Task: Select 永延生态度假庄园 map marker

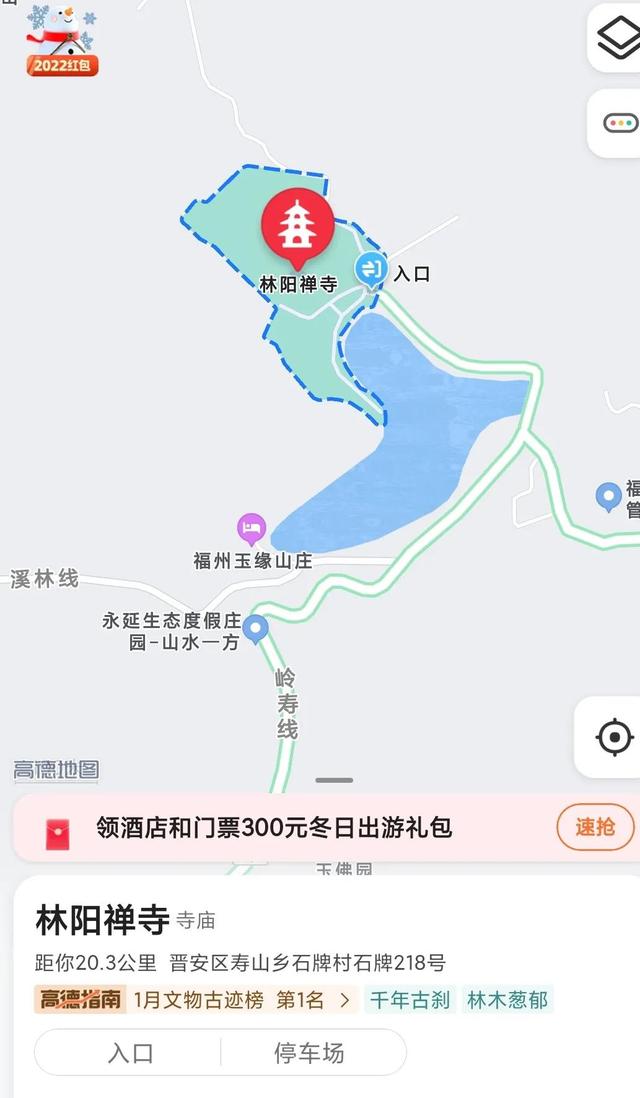Action: tap(256, 628)
